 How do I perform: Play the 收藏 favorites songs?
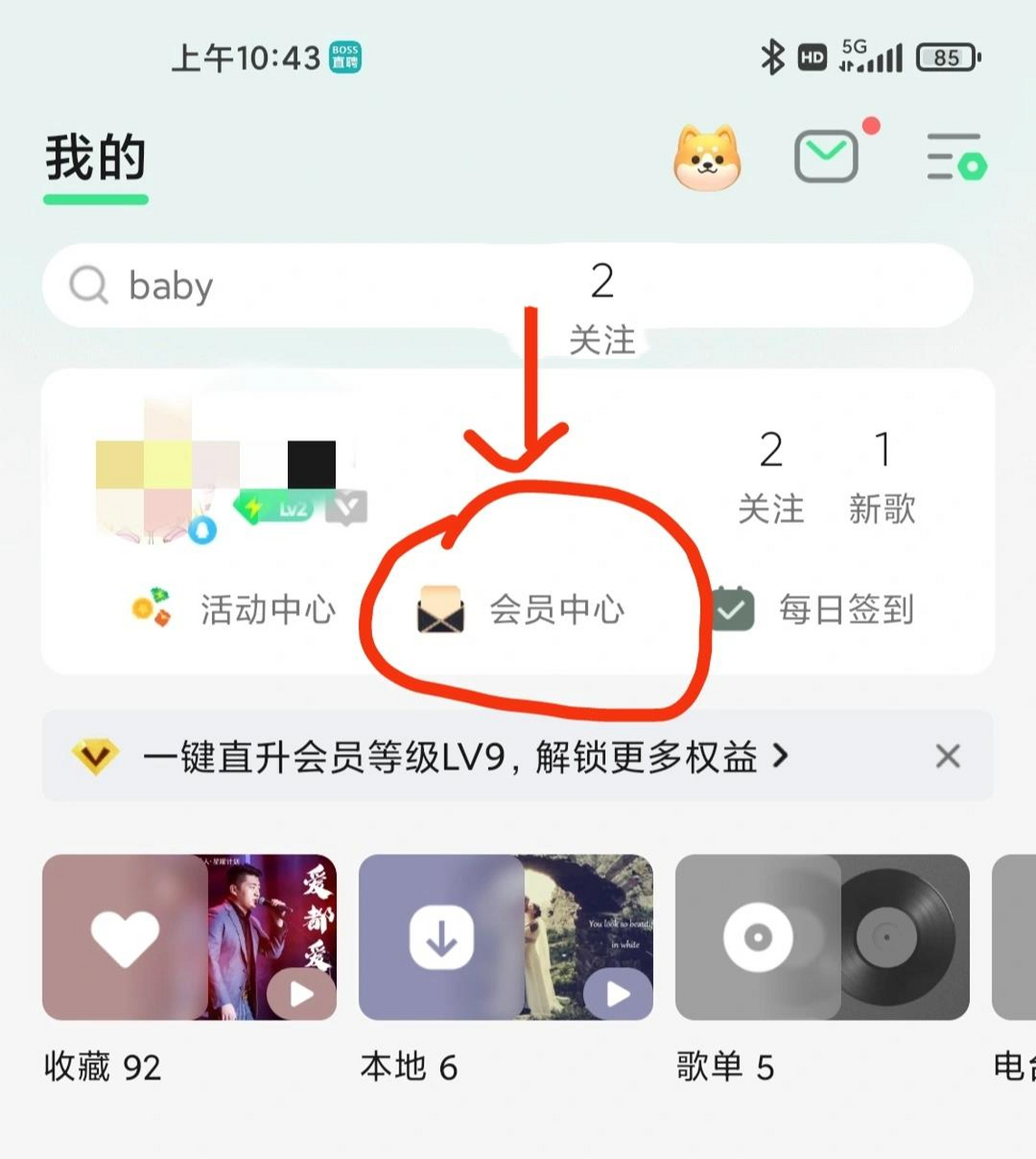[x=302, y=994]
